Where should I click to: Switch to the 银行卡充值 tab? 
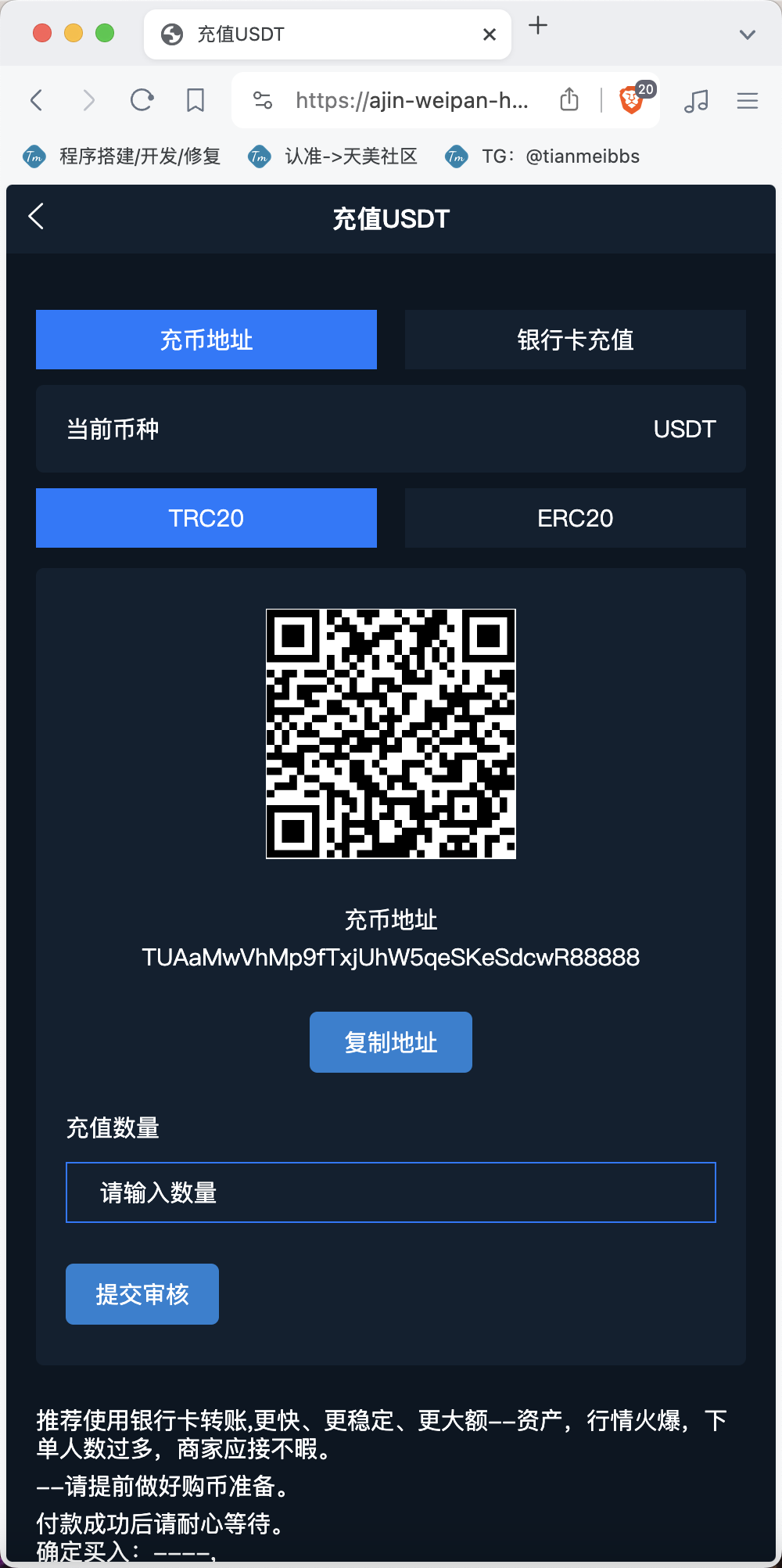576,340
